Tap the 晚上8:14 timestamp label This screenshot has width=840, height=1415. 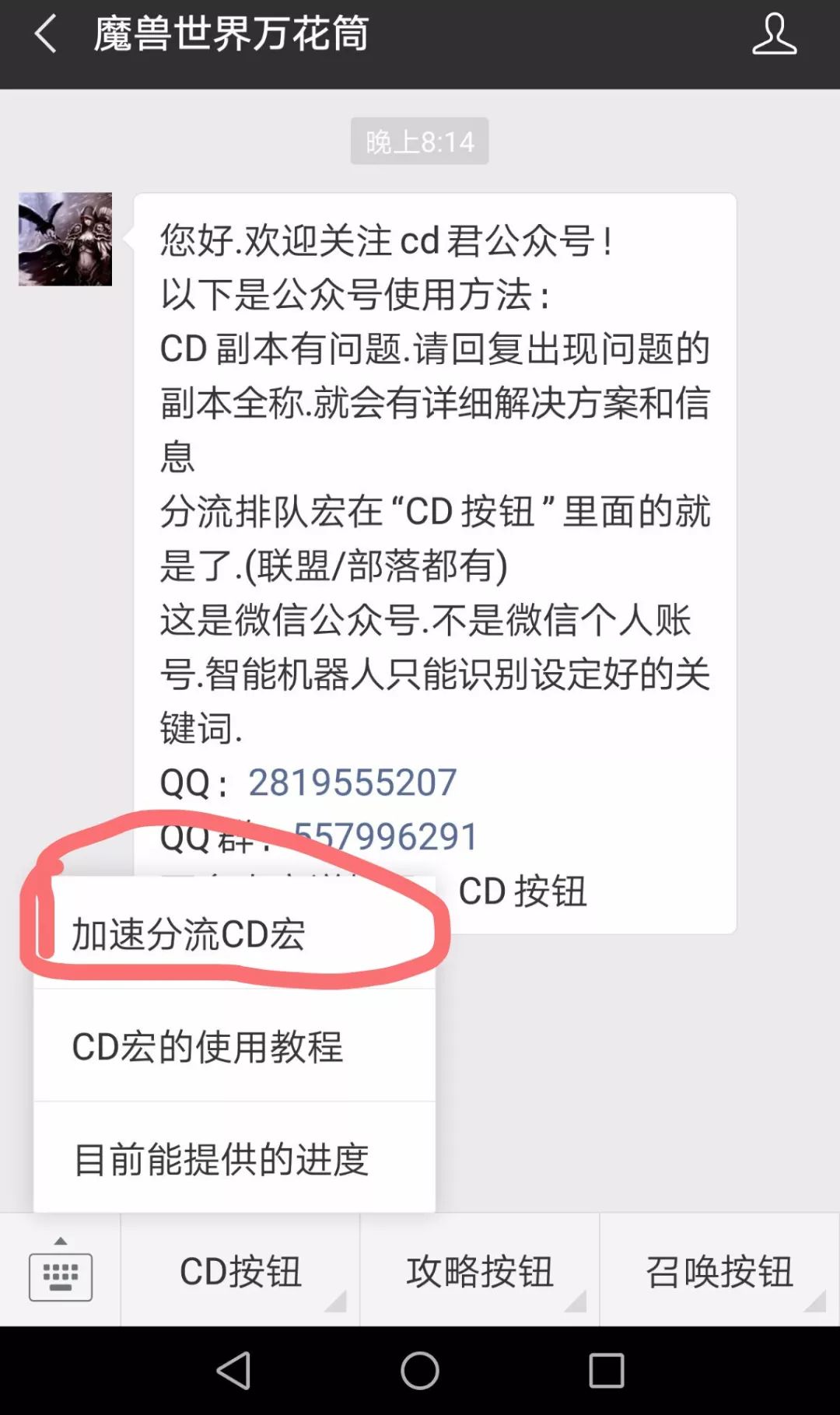(419, 141)
